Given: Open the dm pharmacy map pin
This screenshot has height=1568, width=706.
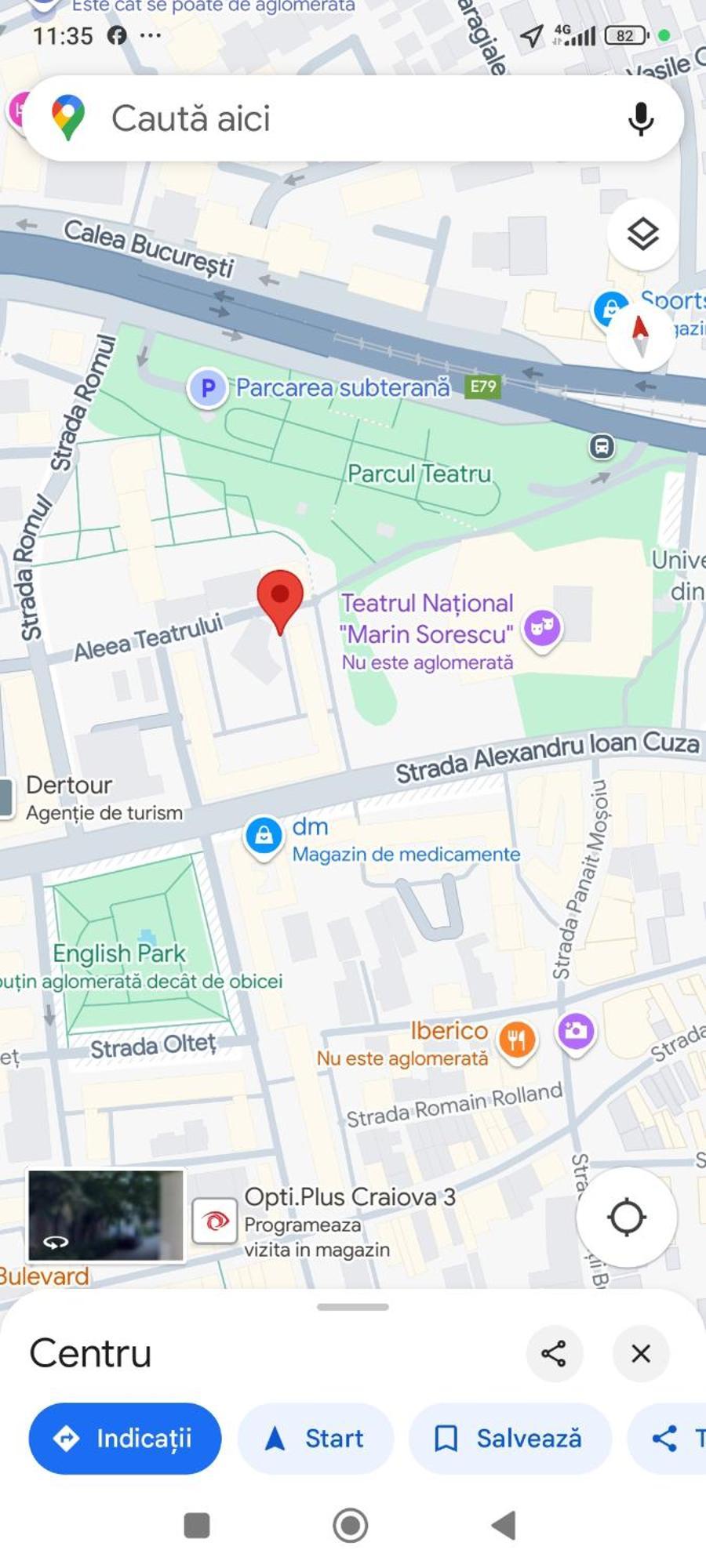Looking at the screenshot, I should pyautogui.click(x=264, y=836).
